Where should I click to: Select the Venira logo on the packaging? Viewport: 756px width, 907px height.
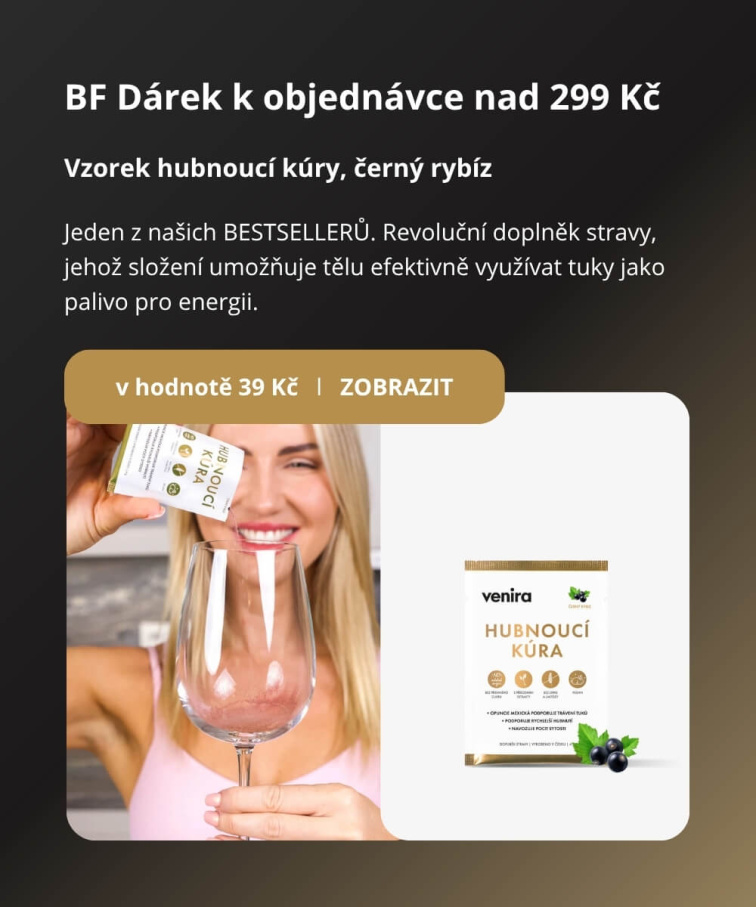click(508, 597)
